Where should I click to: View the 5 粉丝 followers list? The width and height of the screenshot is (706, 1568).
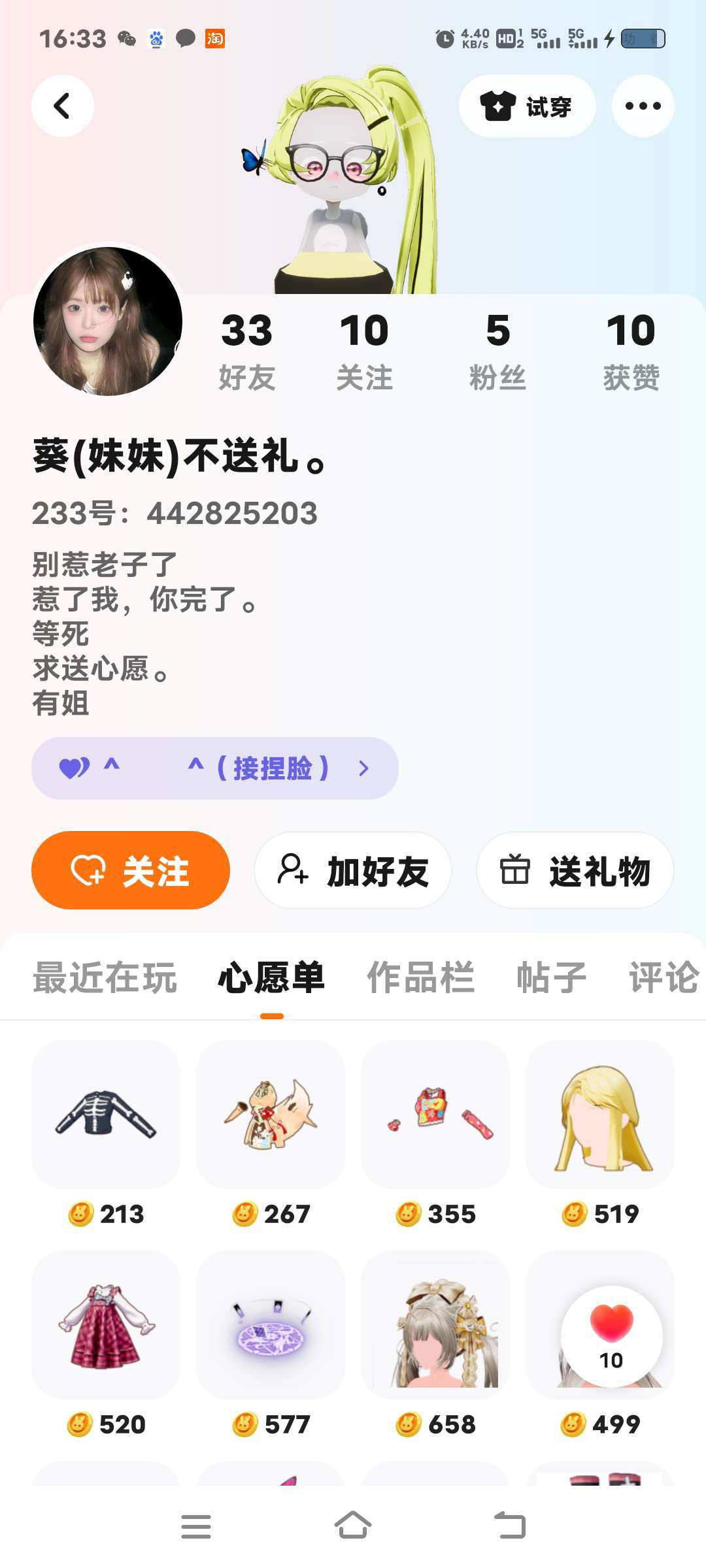pos(497,351)
